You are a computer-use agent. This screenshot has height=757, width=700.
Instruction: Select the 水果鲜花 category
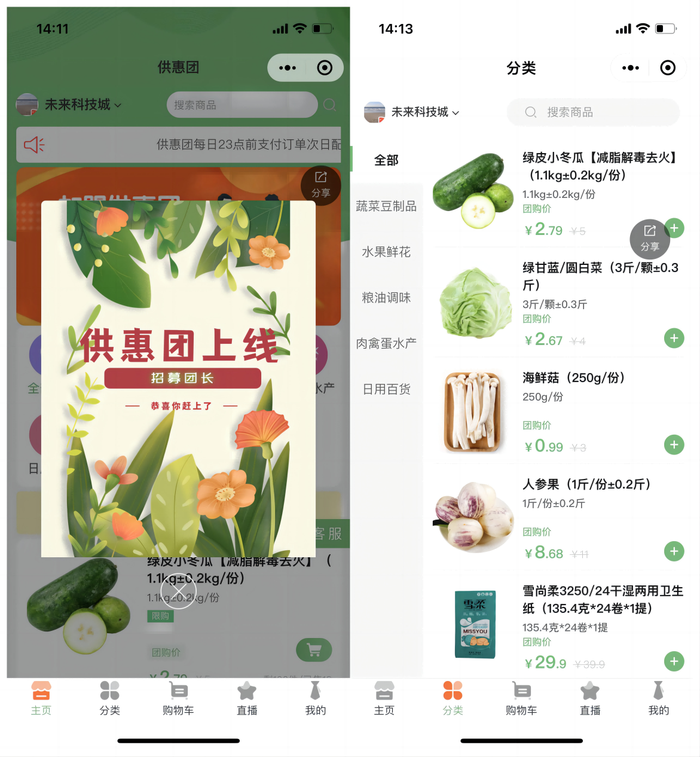point(386,252)
